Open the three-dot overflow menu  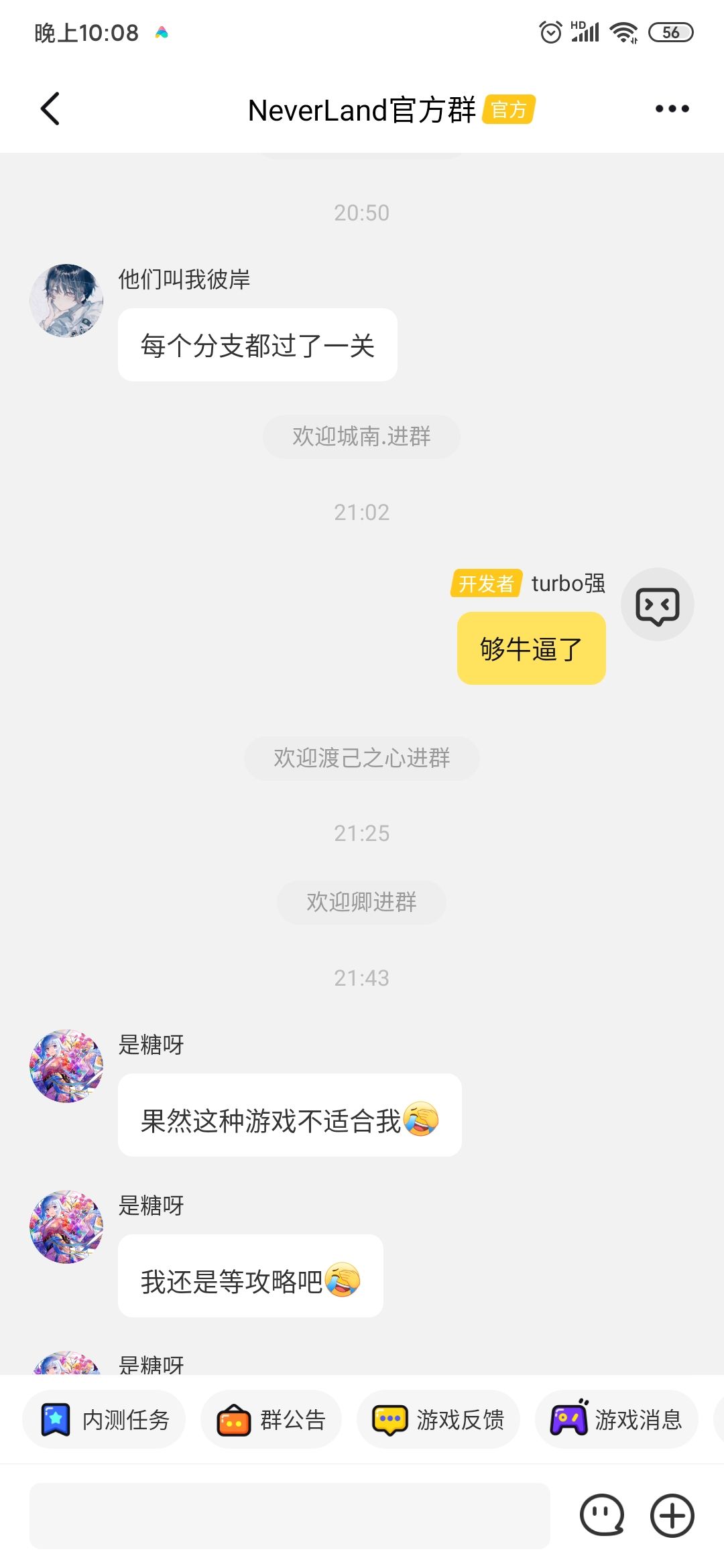673,109
